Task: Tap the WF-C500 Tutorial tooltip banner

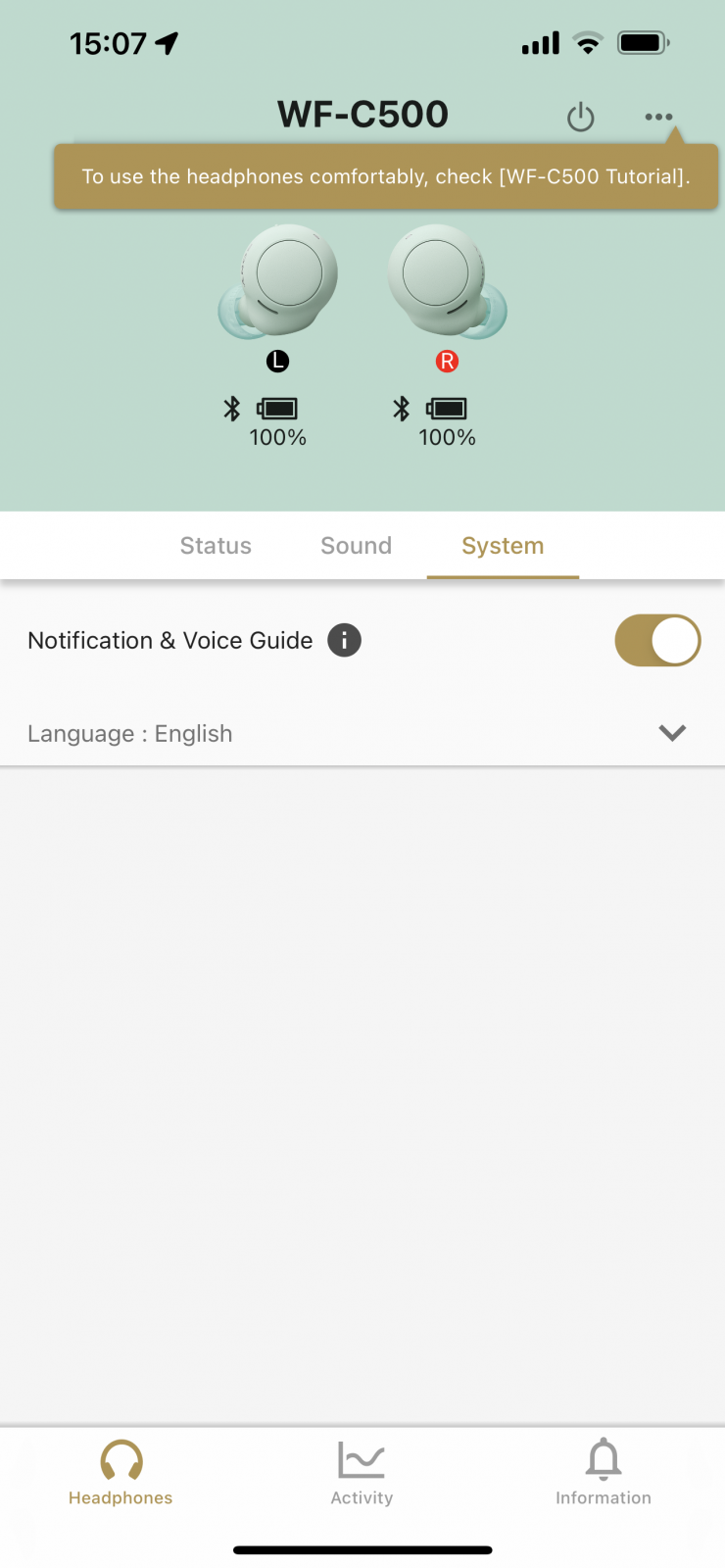Action: tap(386, 176)
